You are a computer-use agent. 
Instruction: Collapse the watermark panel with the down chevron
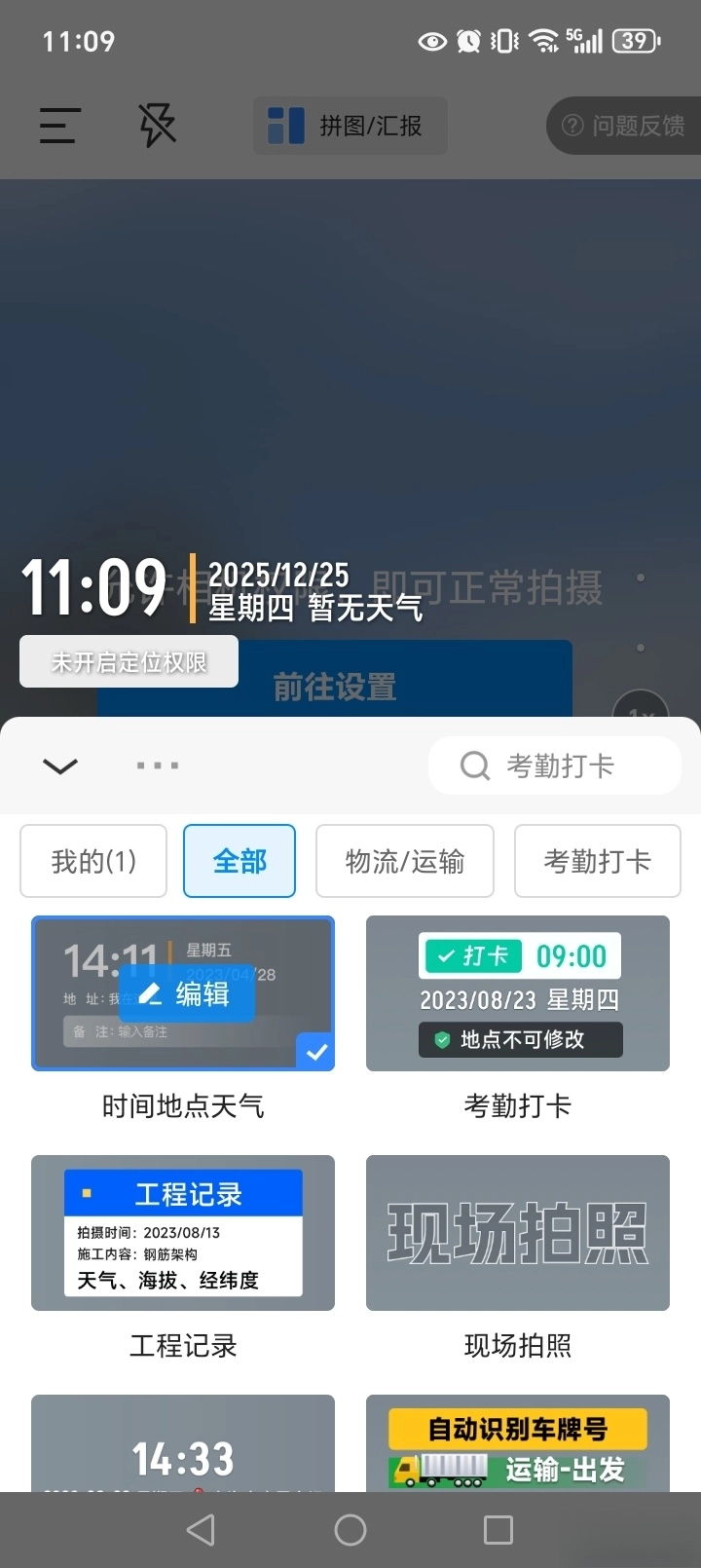click(59, 765)
